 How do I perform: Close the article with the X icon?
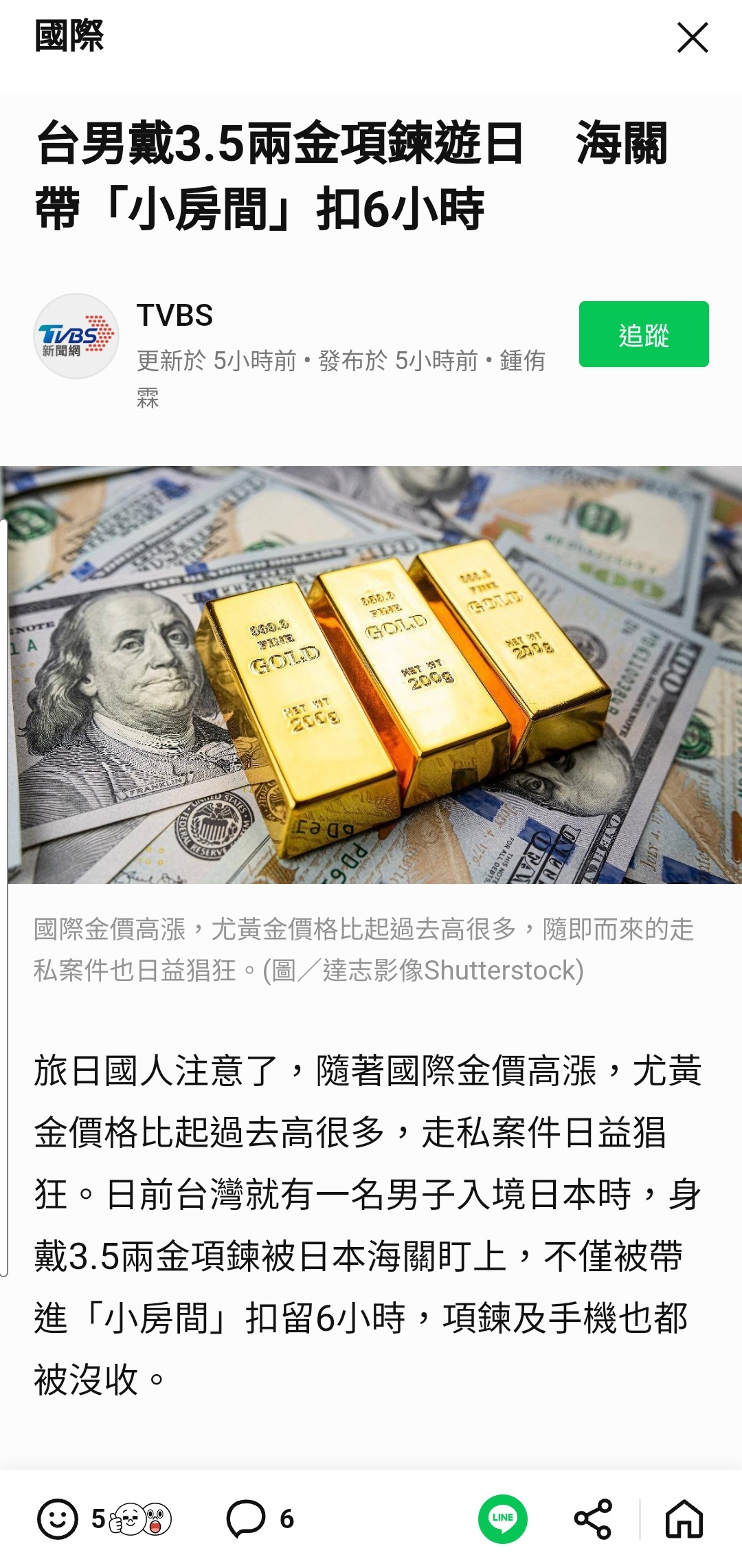(692, 38)
